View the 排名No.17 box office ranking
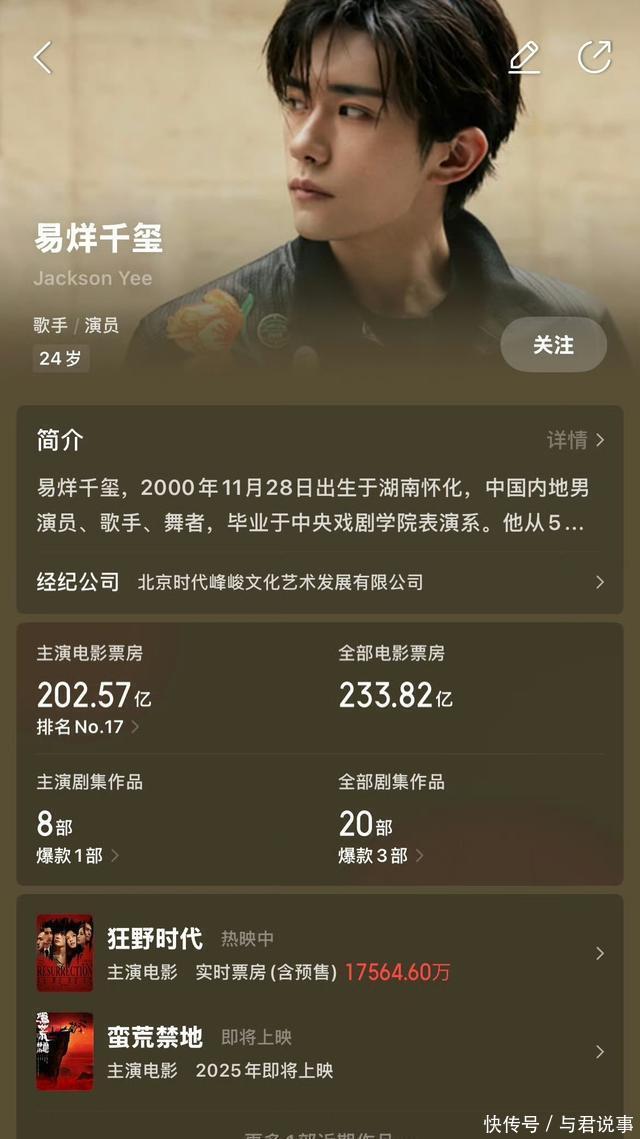This screenshot has width=640, height=1139. click(x=88, y=727)
